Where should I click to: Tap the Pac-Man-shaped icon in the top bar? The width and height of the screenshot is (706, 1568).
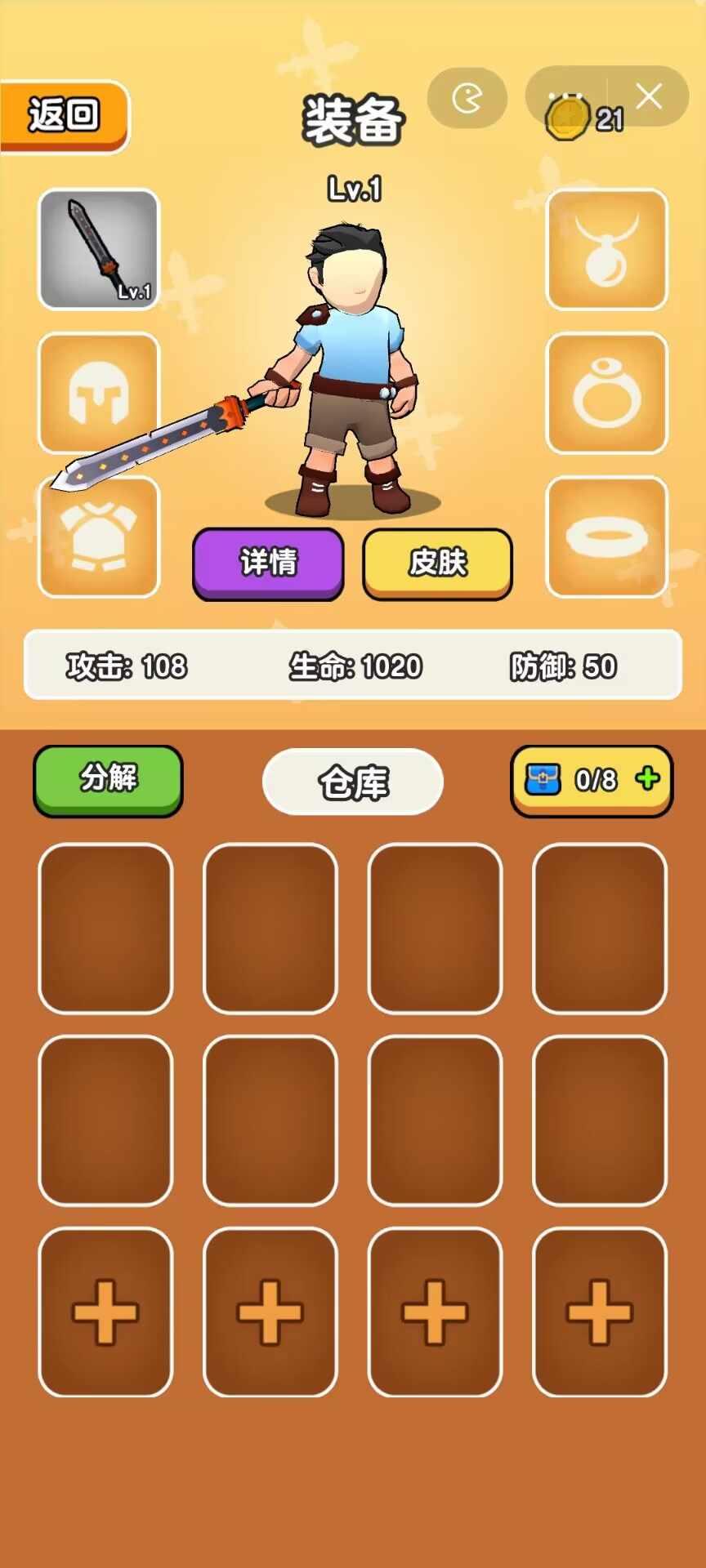pos(467,99)
